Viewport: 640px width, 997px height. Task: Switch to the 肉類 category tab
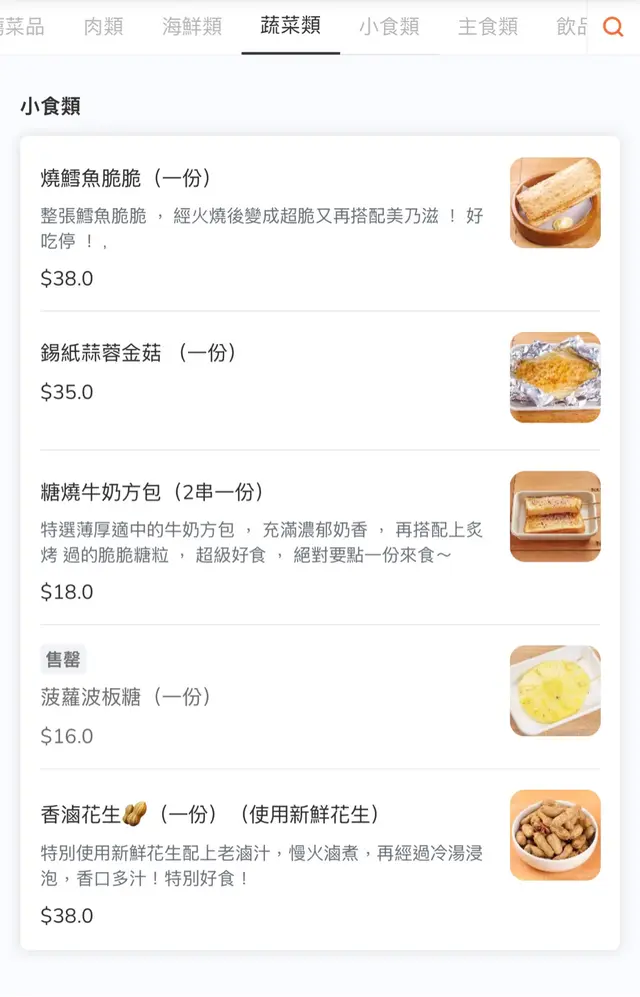[104, 27]
